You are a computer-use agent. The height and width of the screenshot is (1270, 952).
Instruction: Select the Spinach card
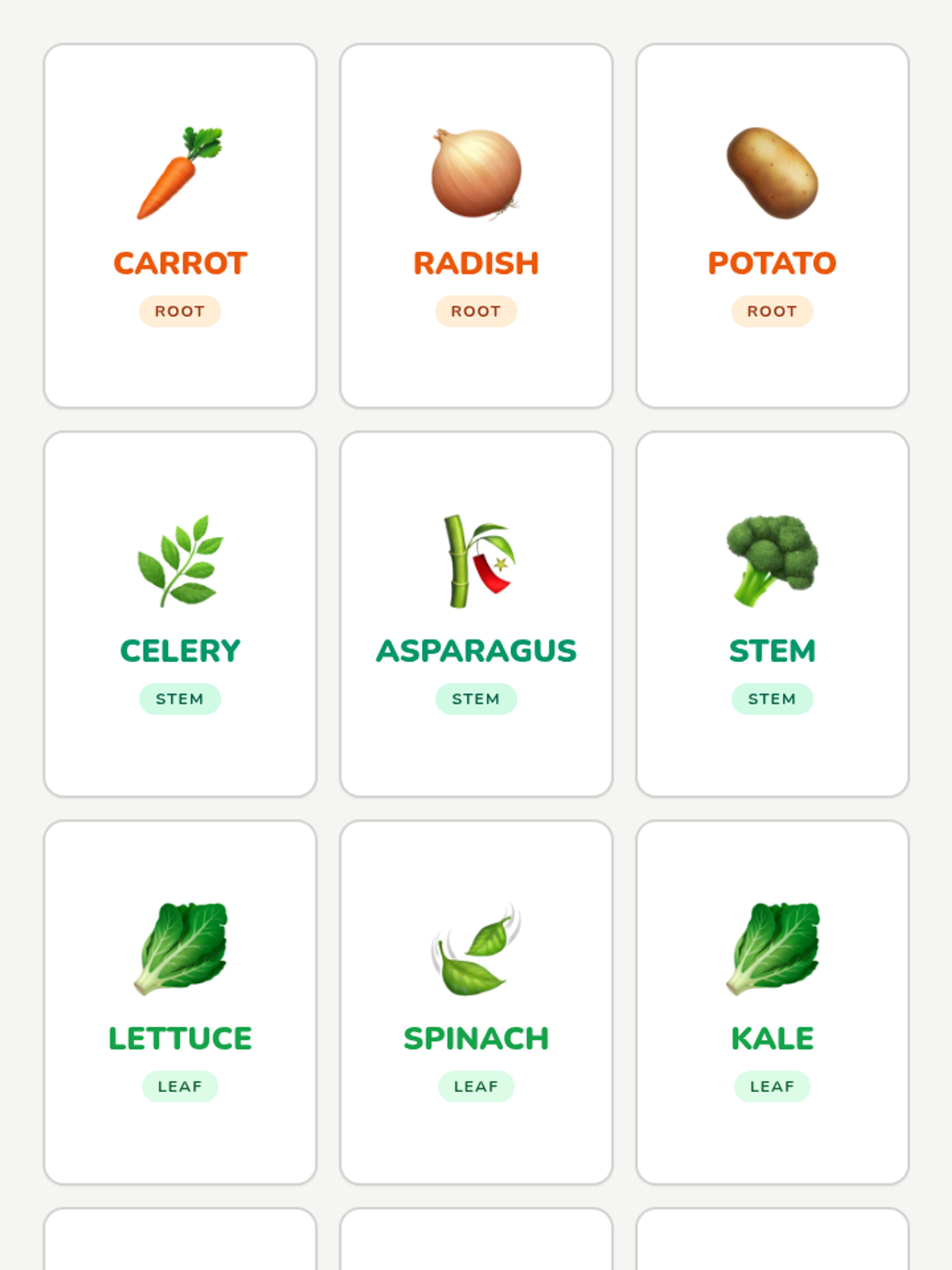click(x=476, y=1002)
